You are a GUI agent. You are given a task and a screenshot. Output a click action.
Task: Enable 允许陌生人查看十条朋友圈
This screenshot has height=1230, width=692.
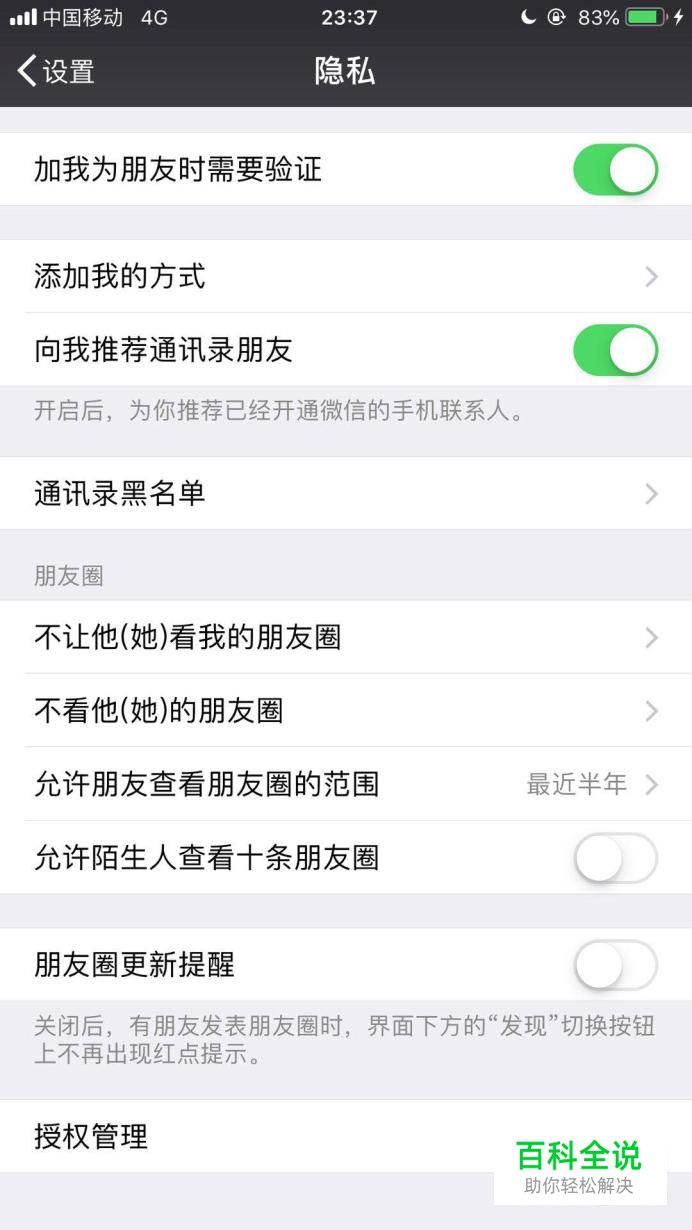click(615, 858)
